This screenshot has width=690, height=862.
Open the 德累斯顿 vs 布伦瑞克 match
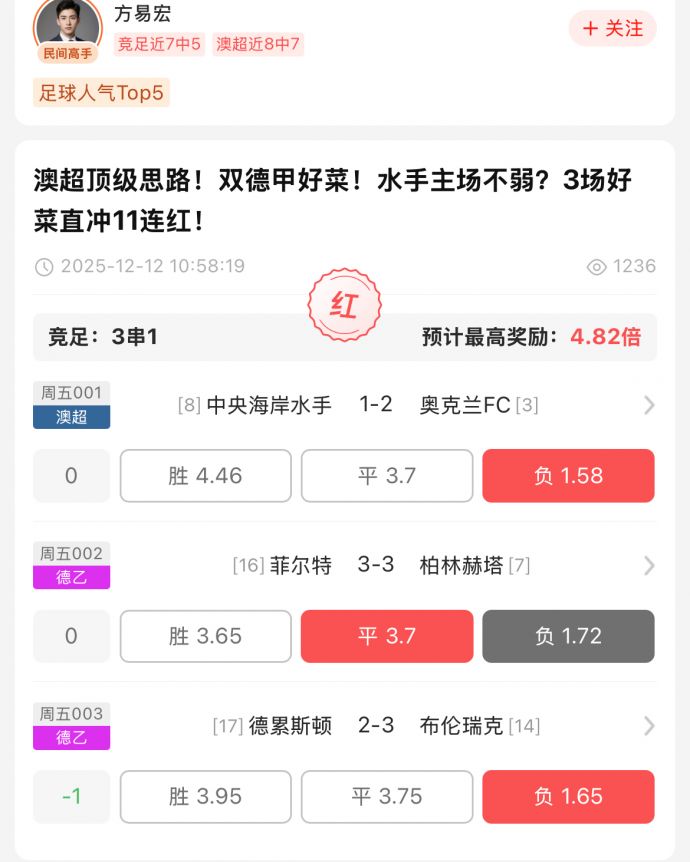click(648, 725)
